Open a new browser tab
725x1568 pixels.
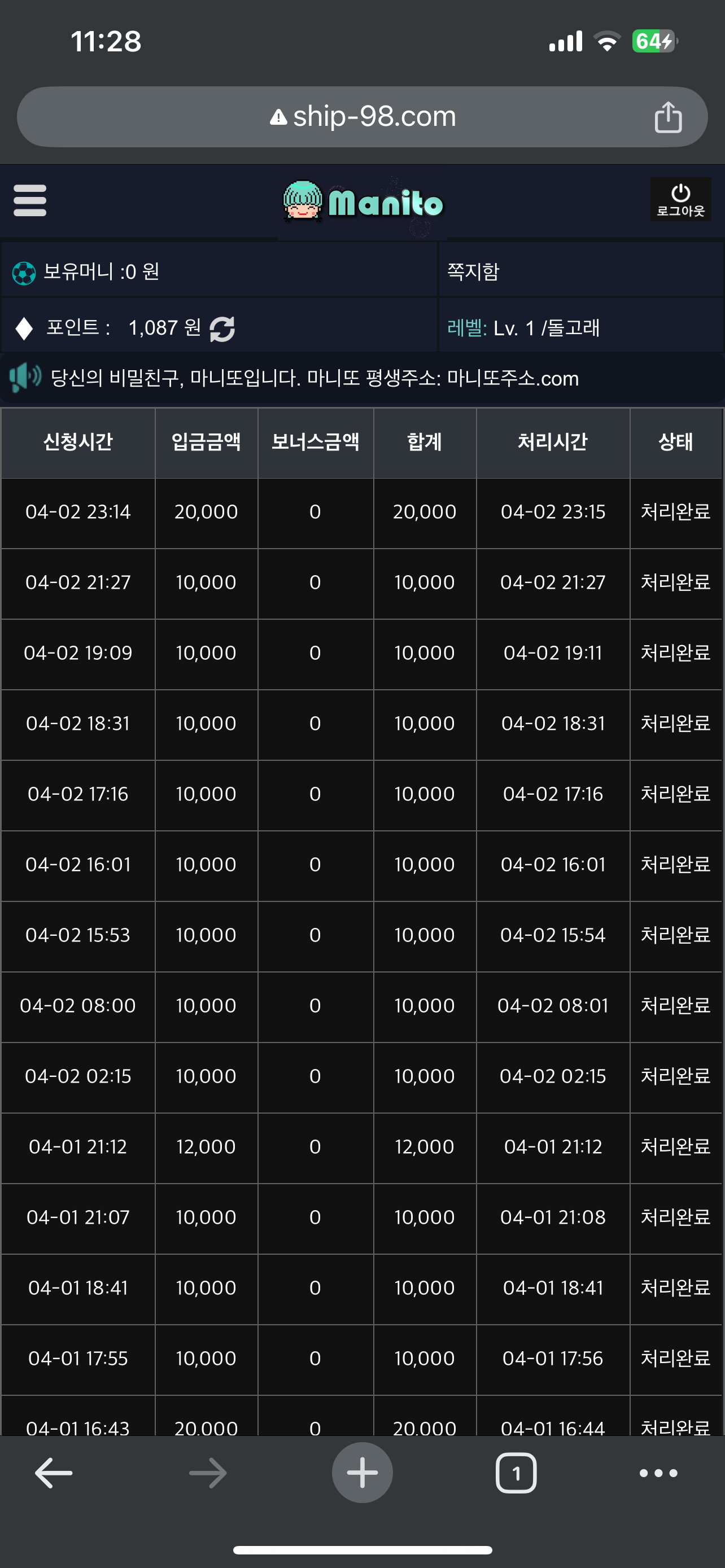(362, 1473)
